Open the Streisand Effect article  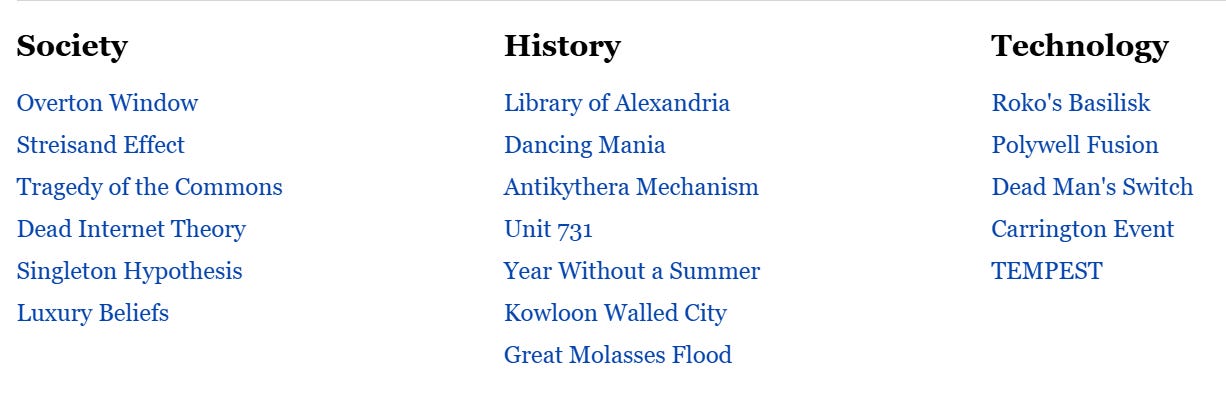click(x=101, y=145)
